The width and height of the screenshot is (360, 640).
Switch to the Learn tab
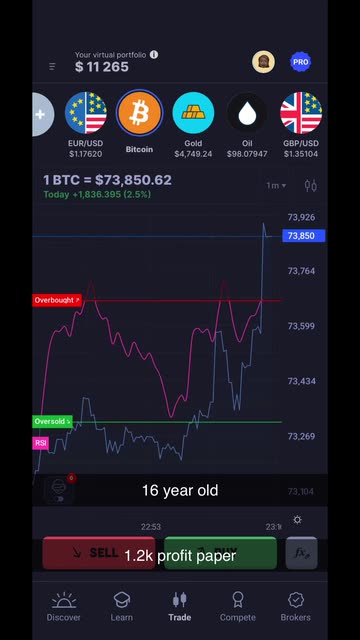pyautogui.click(x=122, y=607)
